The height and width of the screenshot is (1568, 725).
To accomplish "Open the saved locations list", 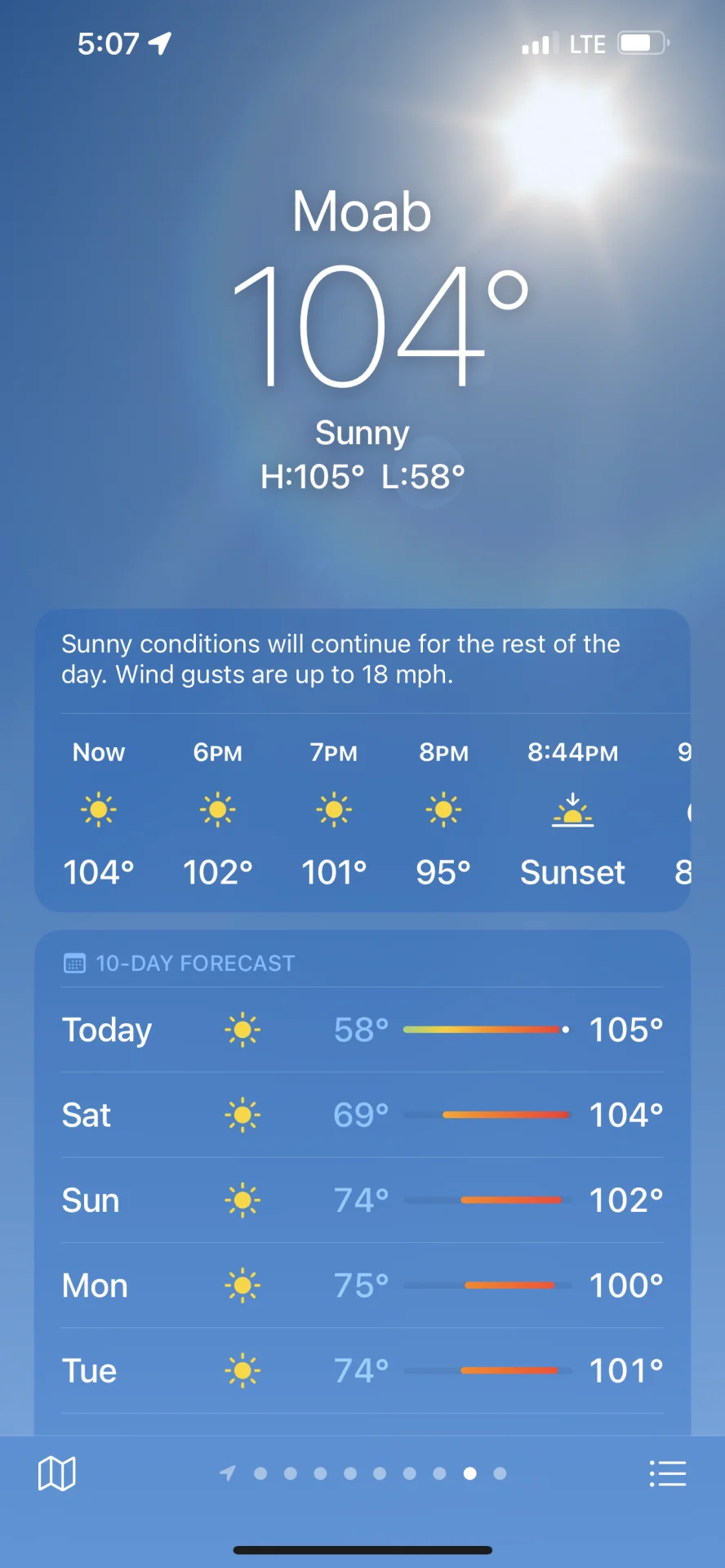I will (x=667, y=1473).
